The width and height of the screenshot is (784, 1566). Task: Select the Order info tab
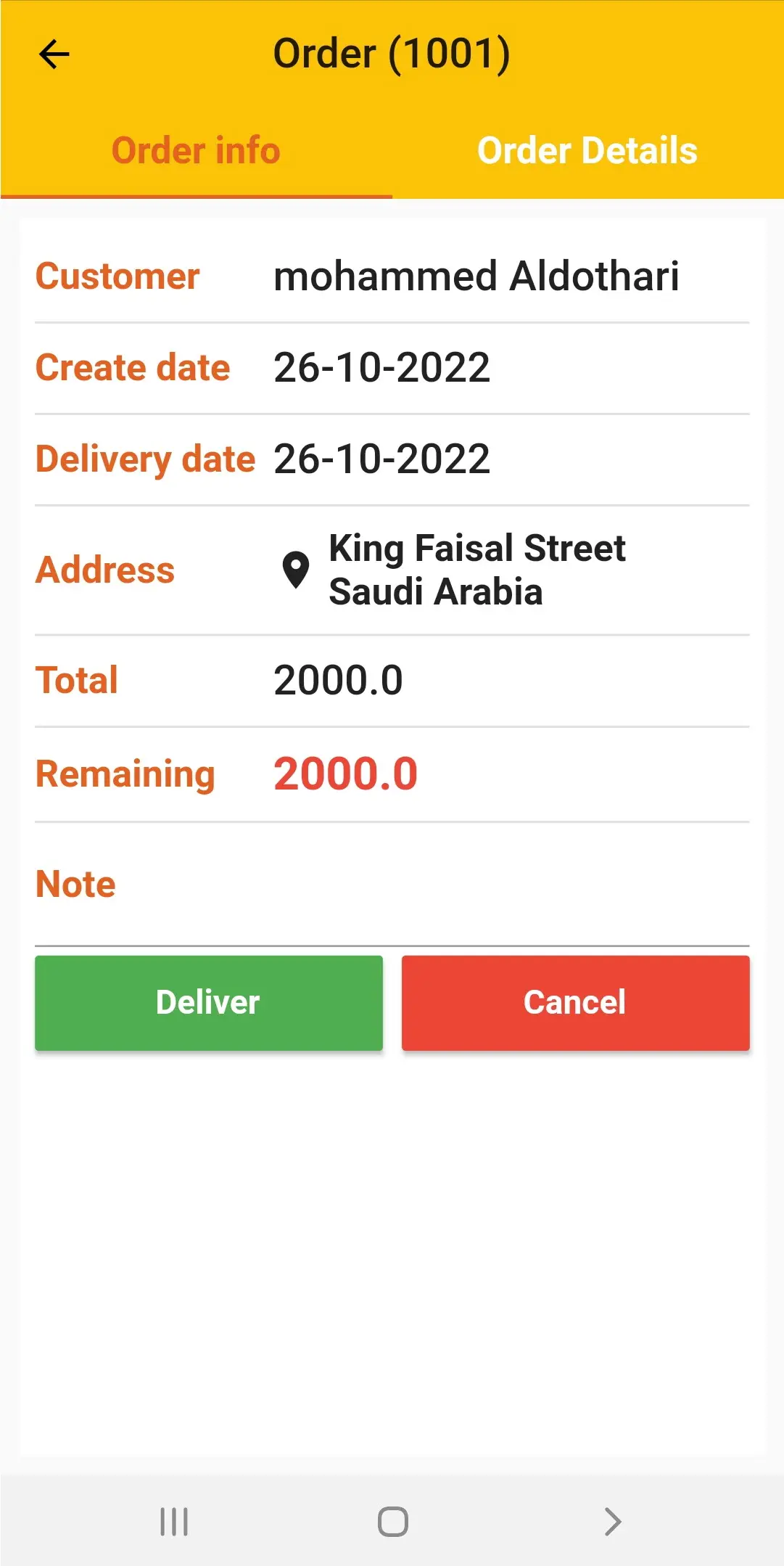click(x=196, y=151)
